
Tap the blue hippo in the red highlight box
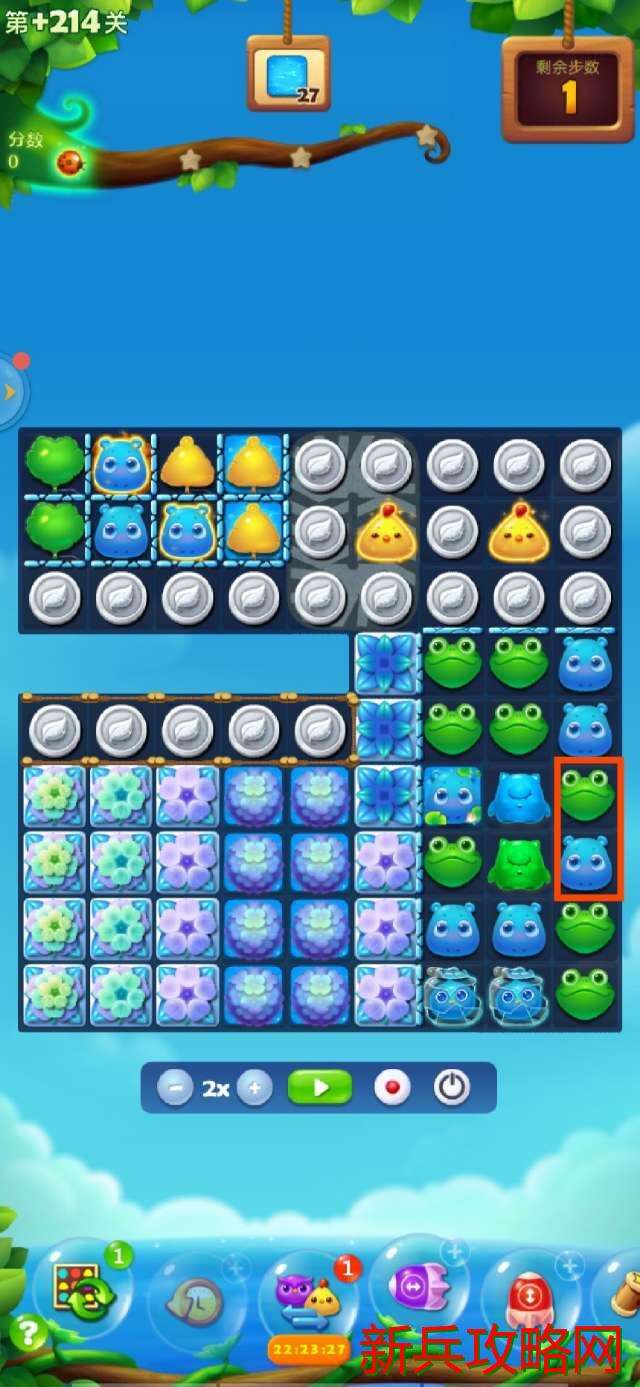587,861
